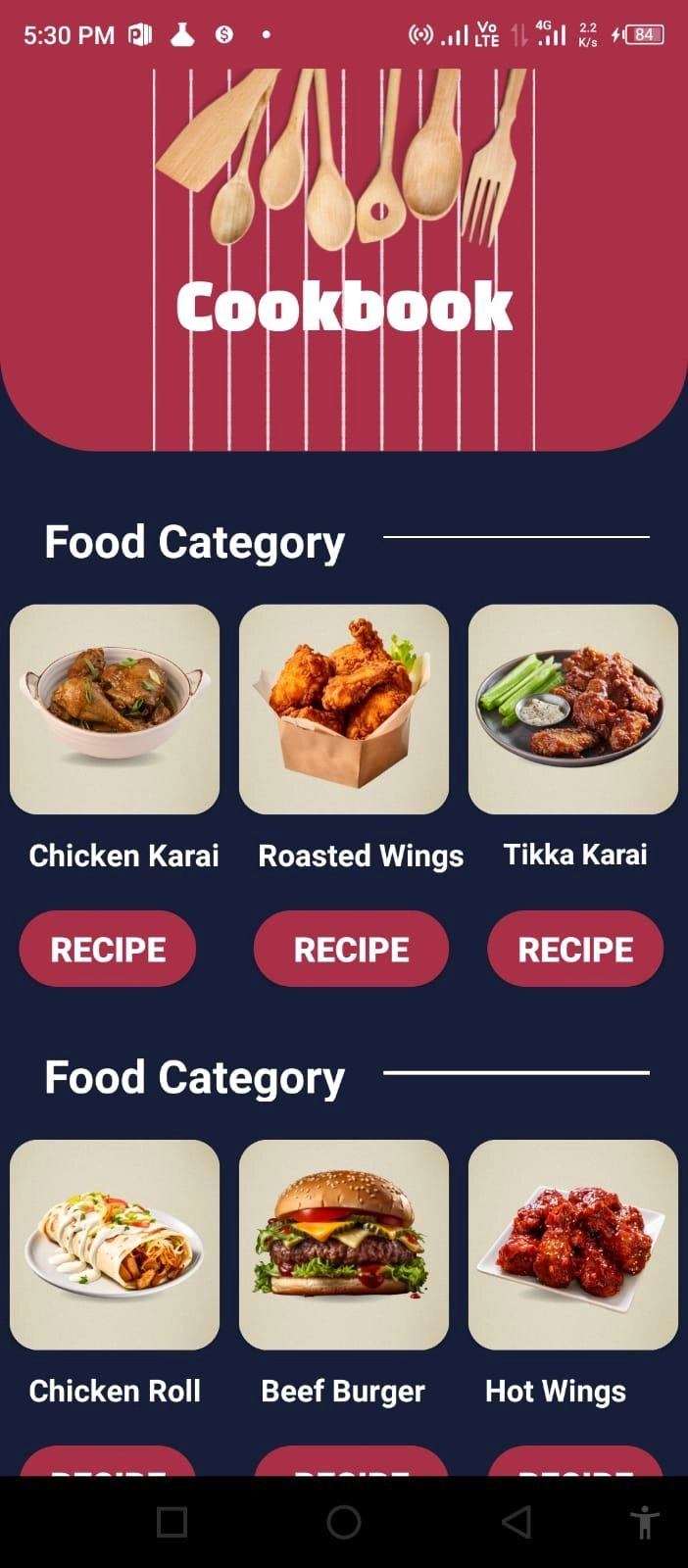Return to the home screen
The height and width of the screenshot is (1568, 688).
344,1522
